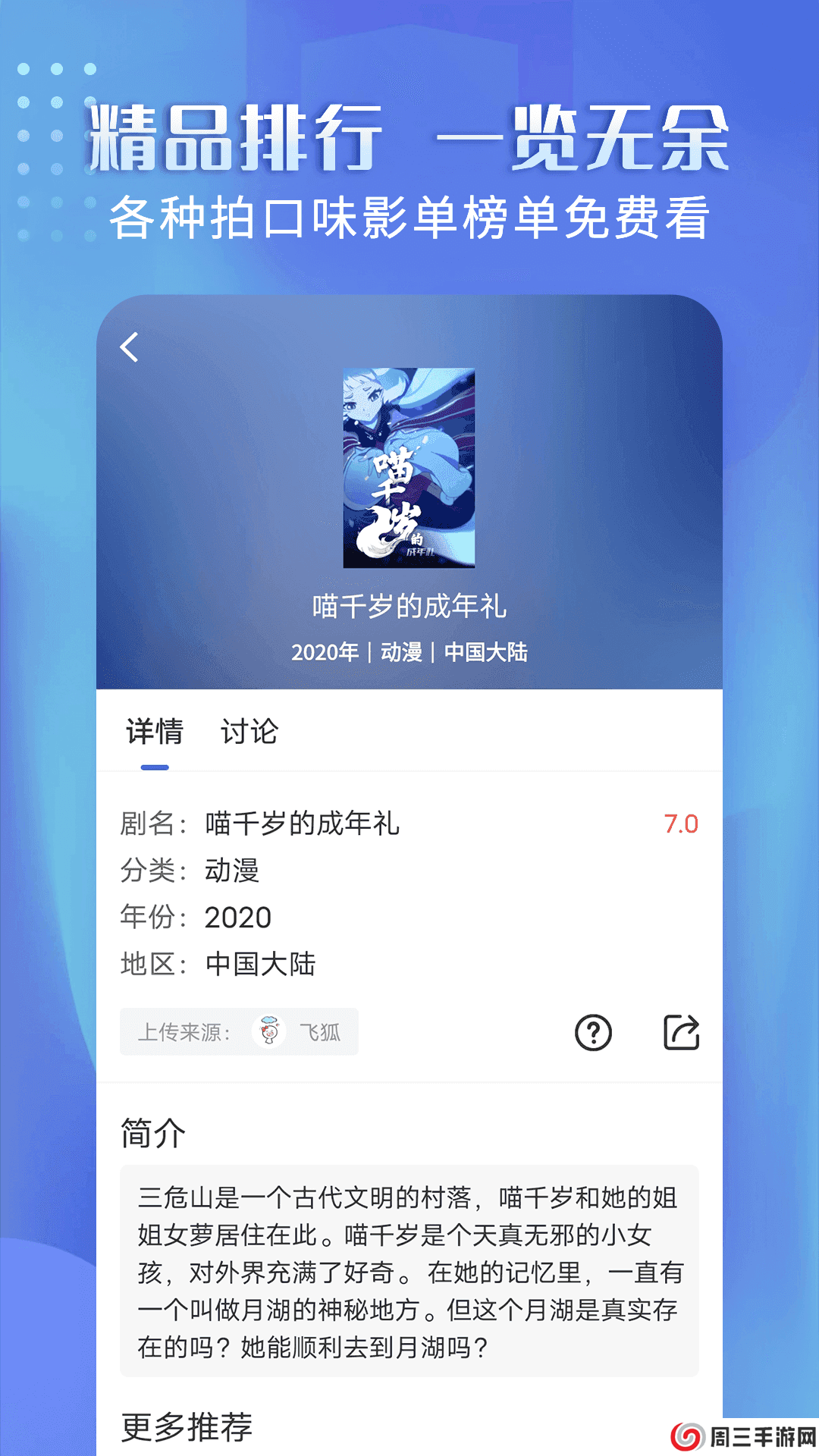The image size is (819, 1456).
Task: Open the question mark help icon
Action: (593, 1031)
